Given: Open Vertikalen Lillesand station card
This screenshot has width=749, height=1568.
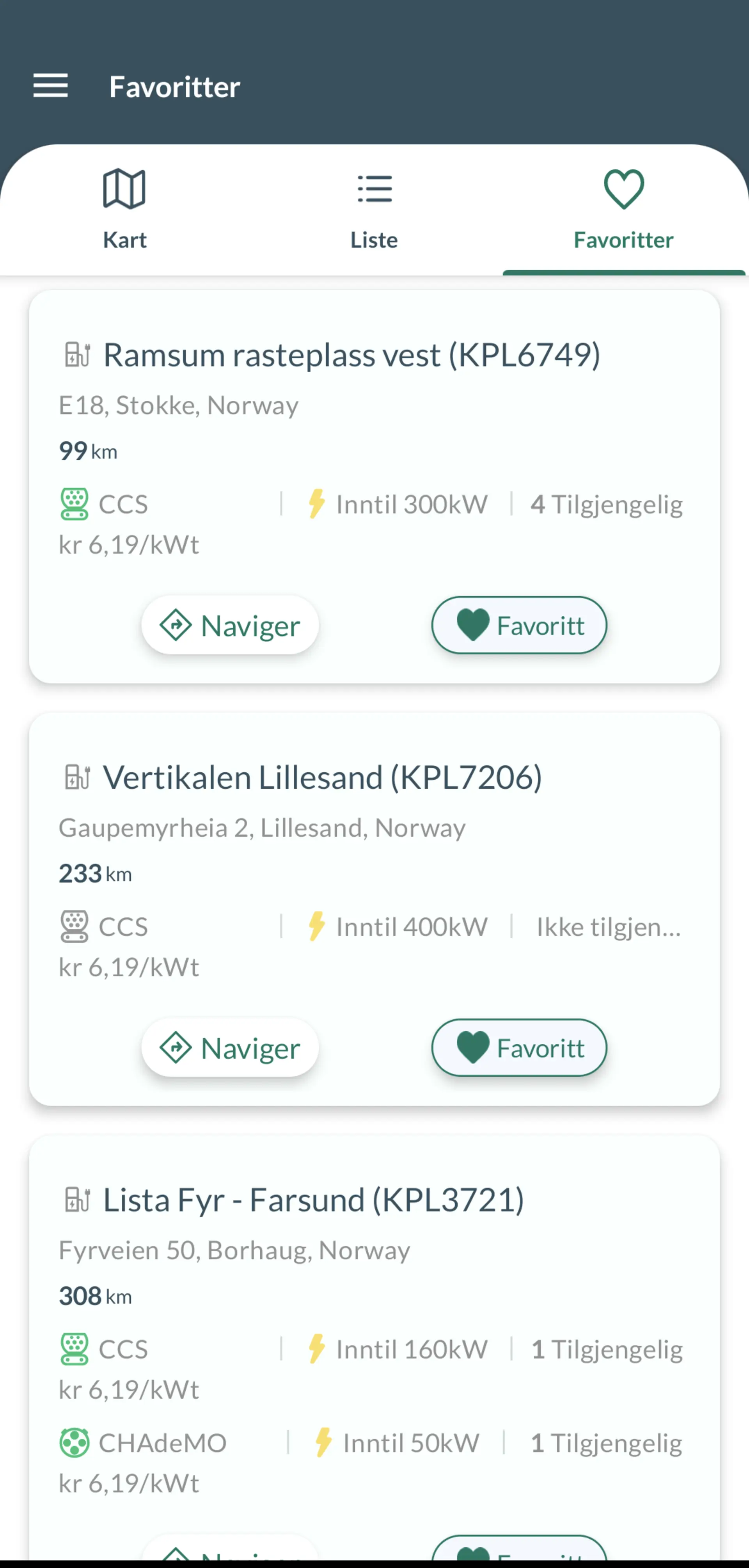Looking at the screenshot, I should coord(322,777).
